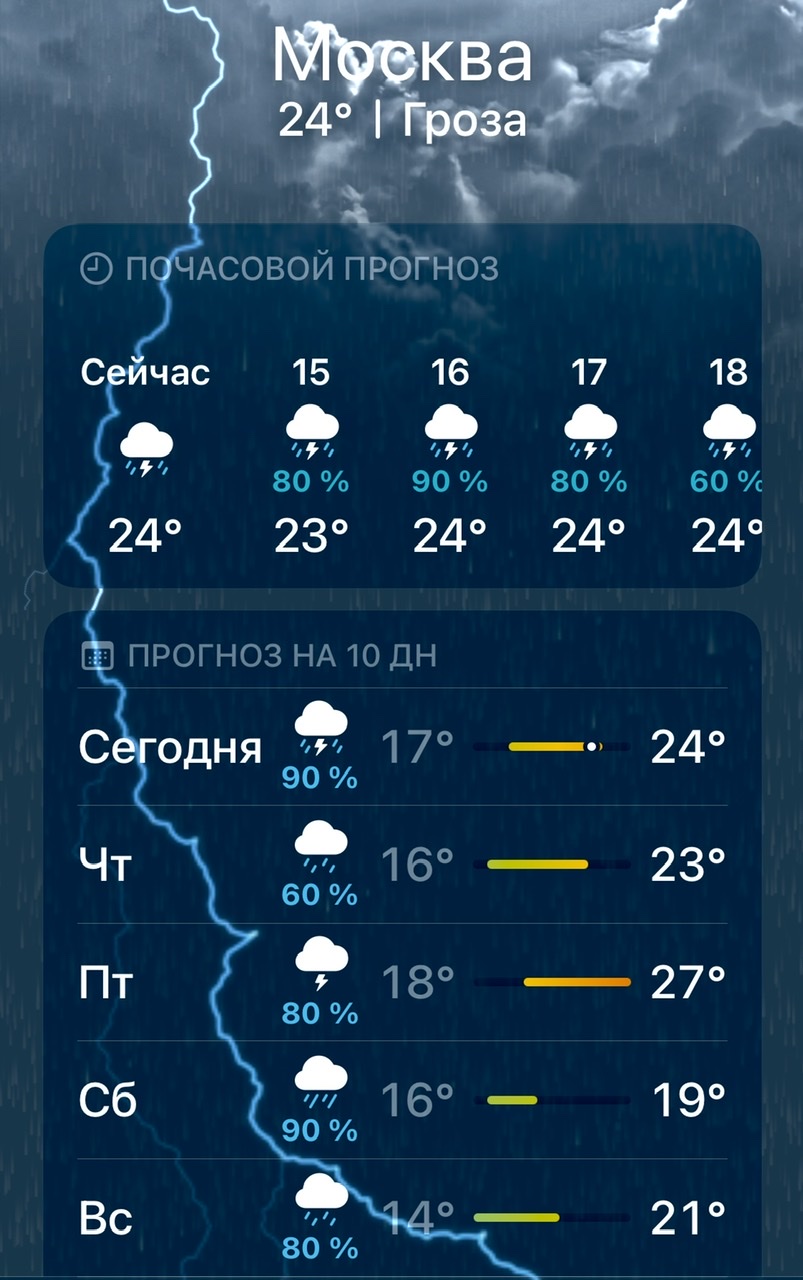The image size is (803, 1280).
Task: Open the Чт daily forecast row
Action: coord(402,864)
